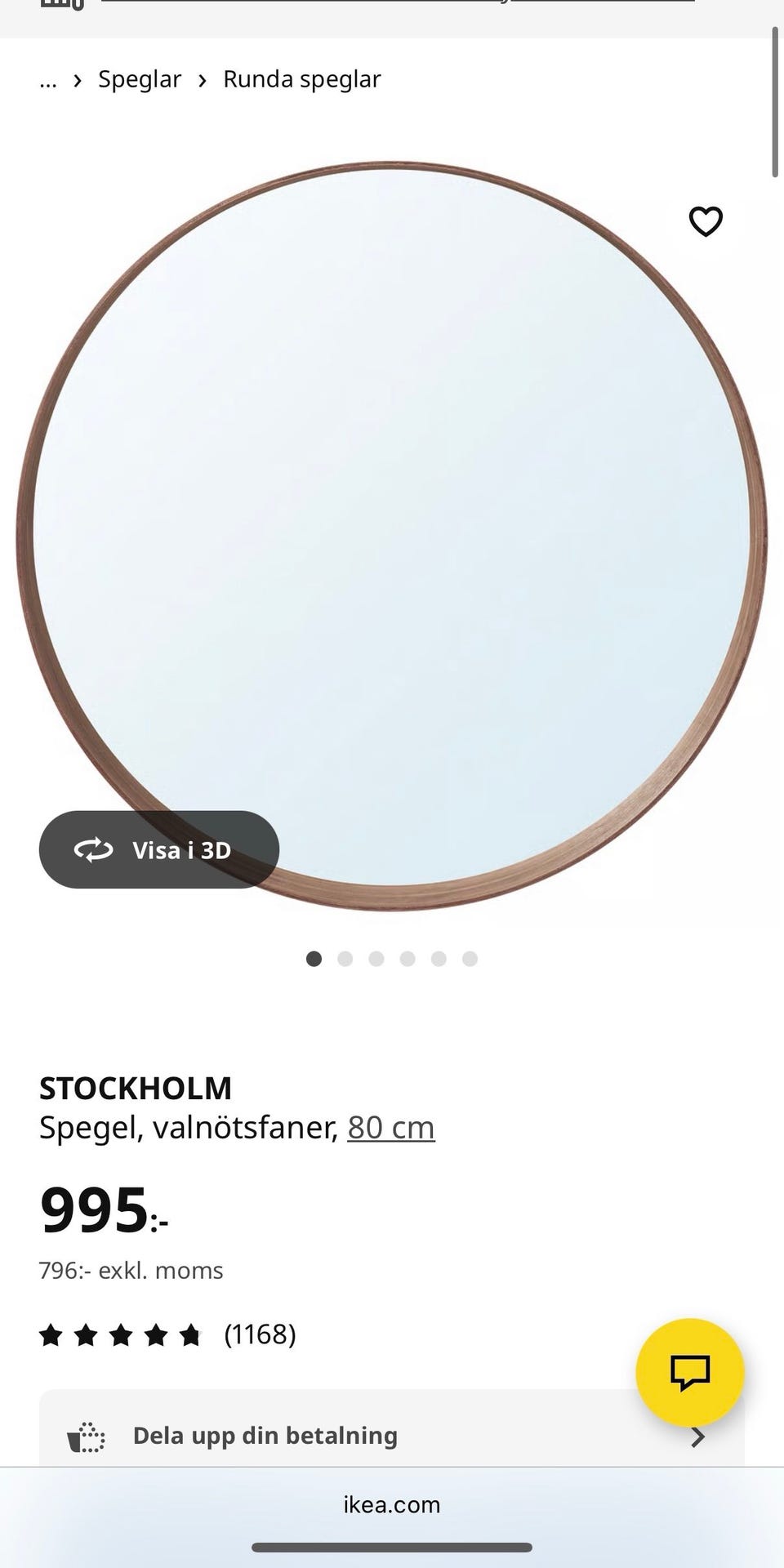
Task: Select the first carousel dot
Action: (x=314, y=959)
